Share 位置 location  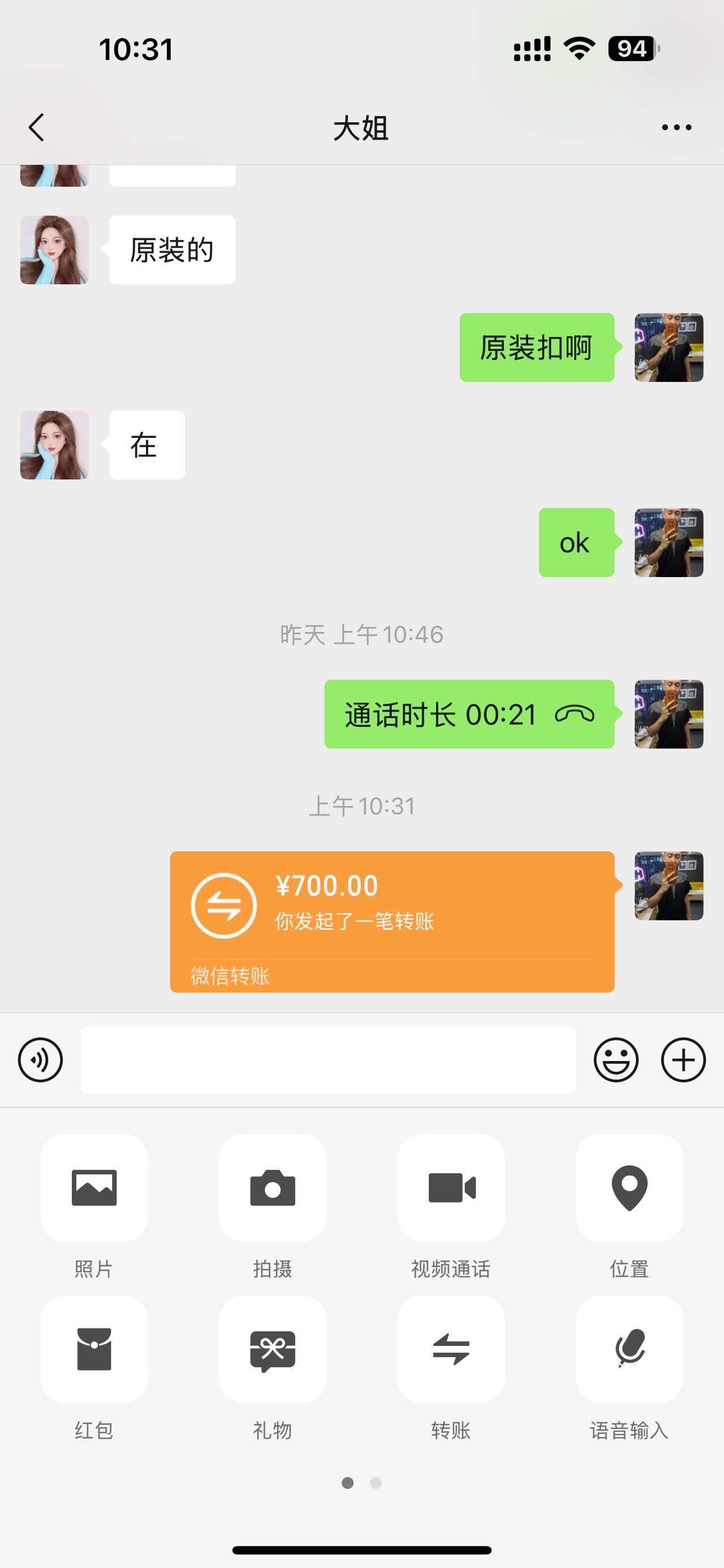[x=629, y=1187]
